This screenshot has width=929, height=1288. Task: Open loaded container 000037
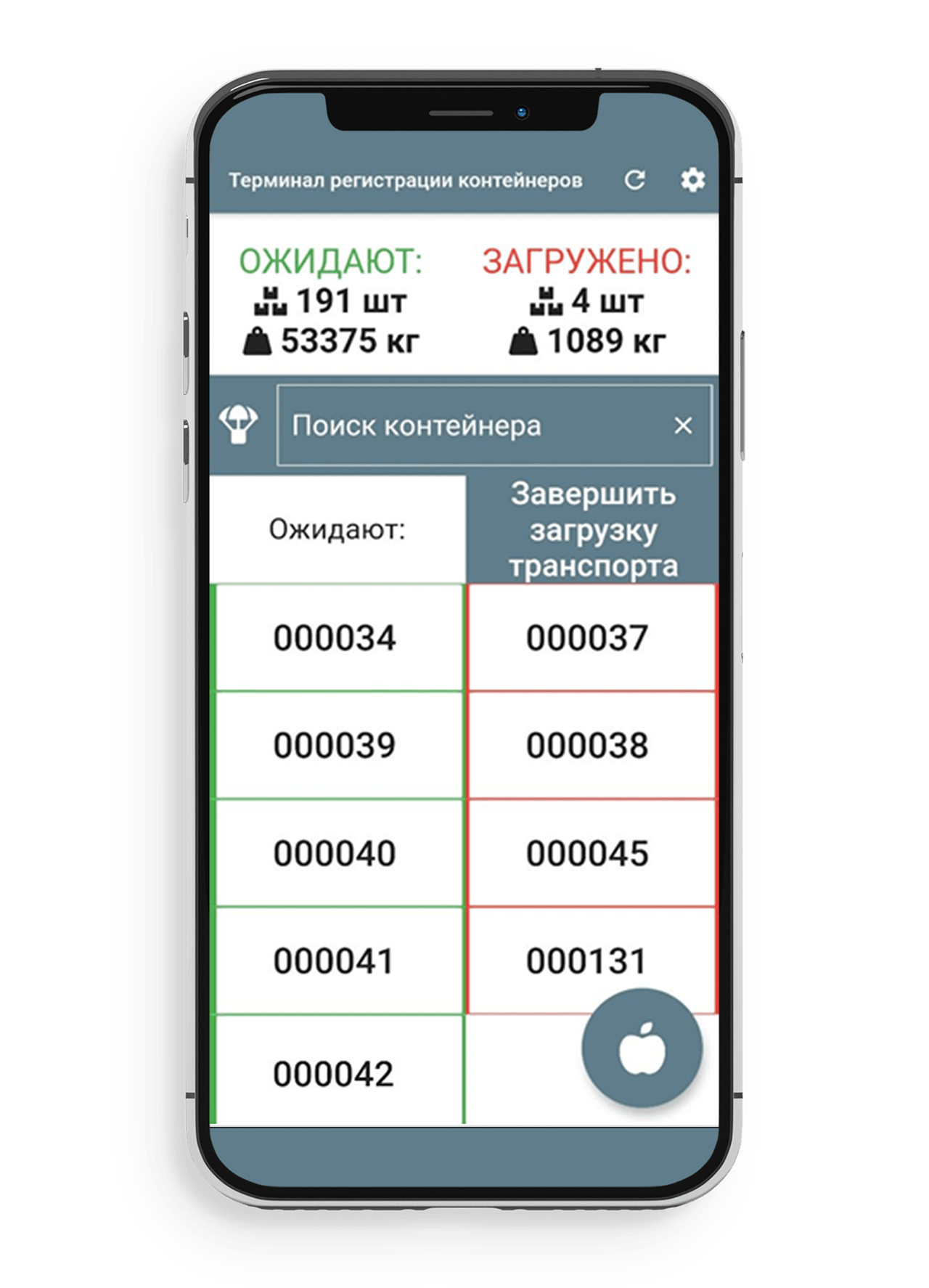click(x=588, y=638)
